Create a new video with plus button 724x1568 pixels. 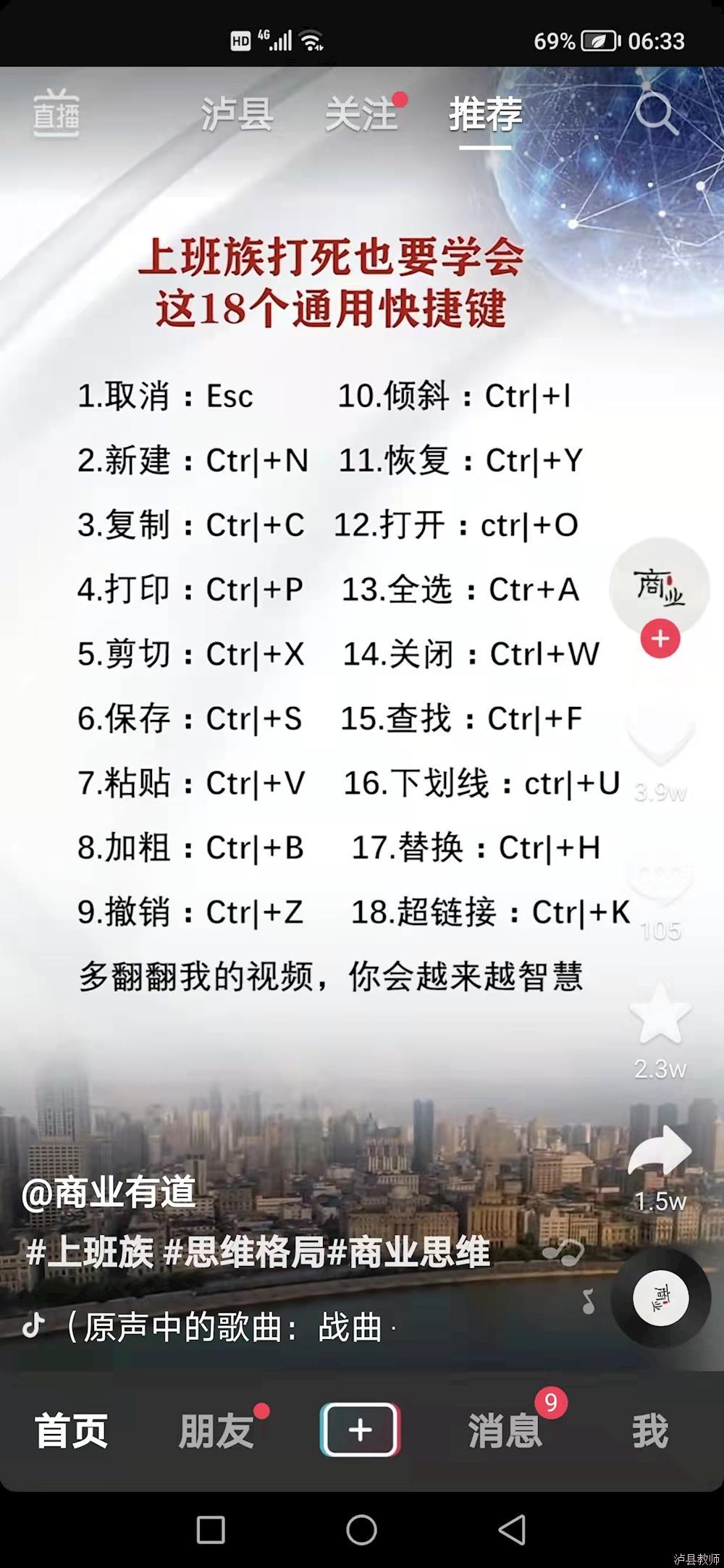[360, 1430]
